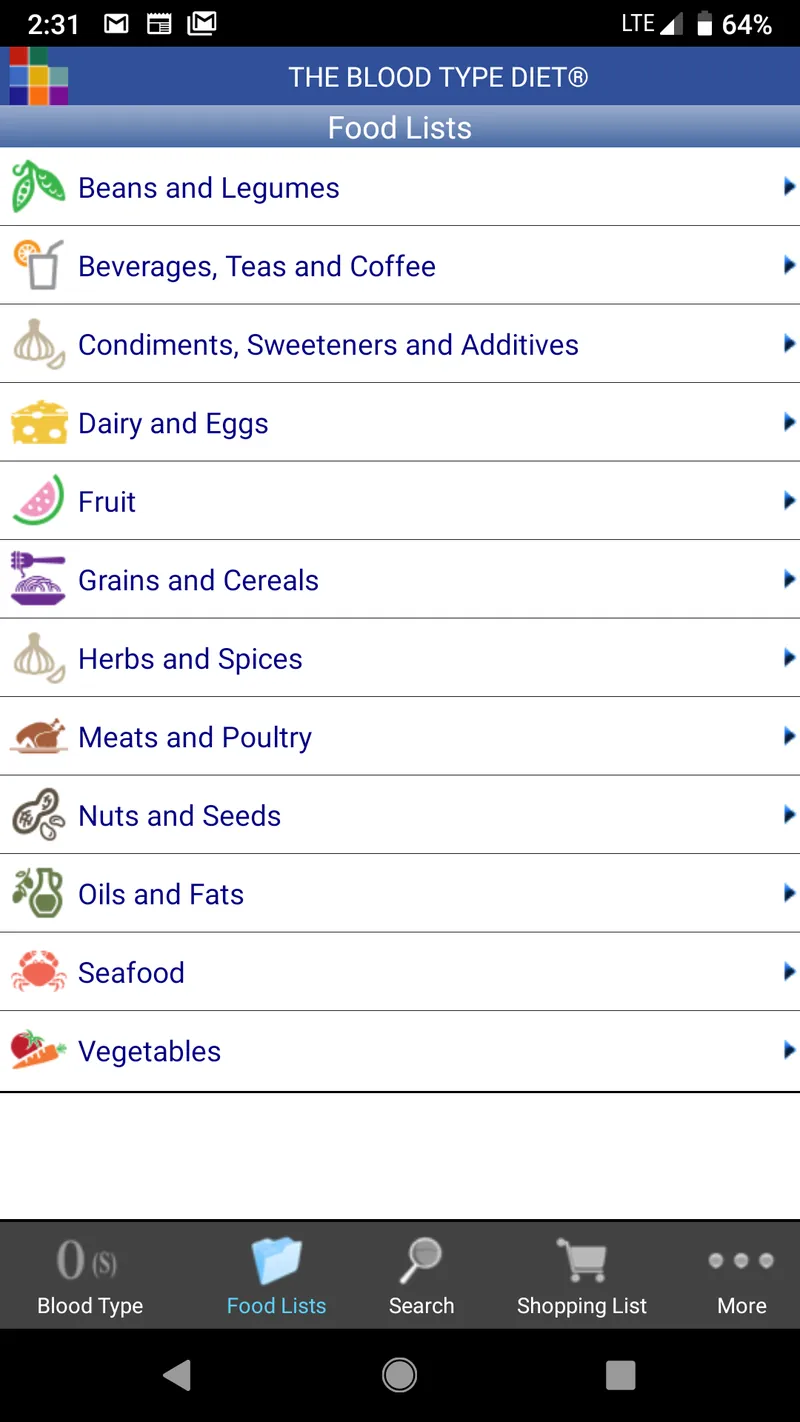800x1422 pixels.
Task: Select the garlic icon for Herbs and Spices
Action: [38, 658]
